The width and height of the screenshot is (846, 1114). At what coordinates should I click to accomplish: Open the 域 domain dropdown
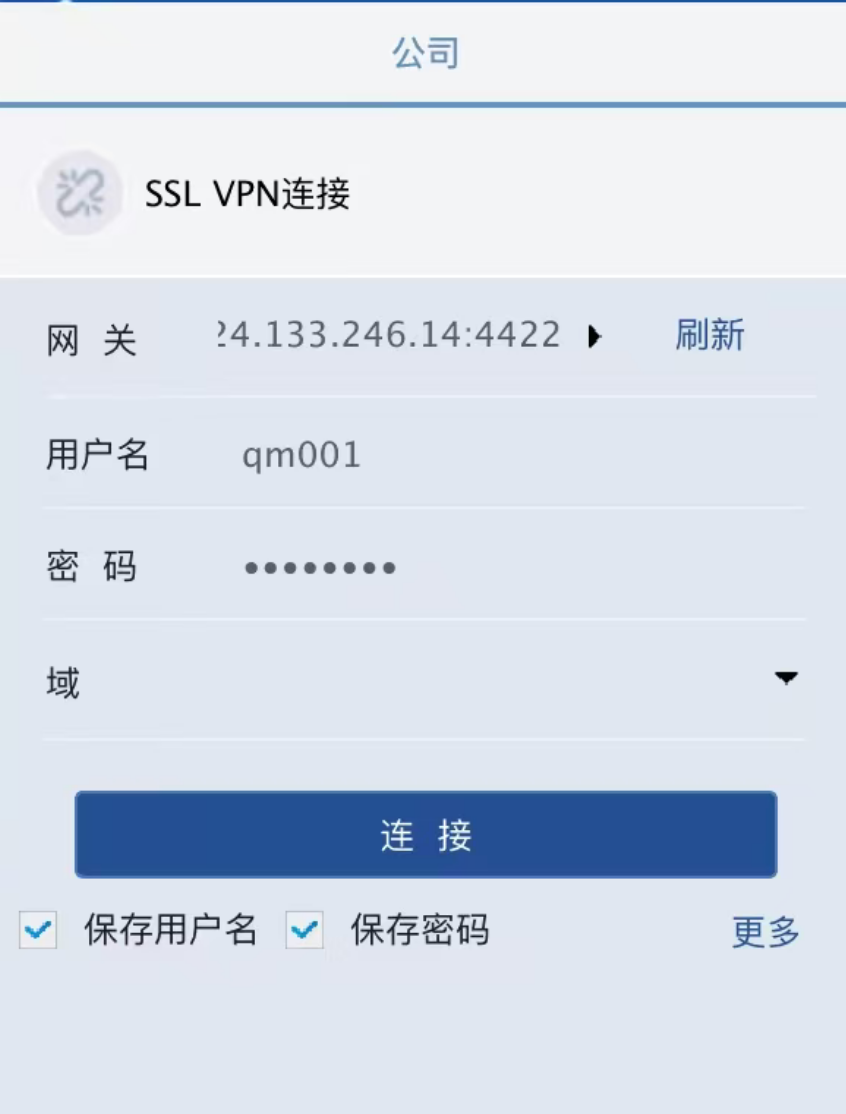pos(786,679)
